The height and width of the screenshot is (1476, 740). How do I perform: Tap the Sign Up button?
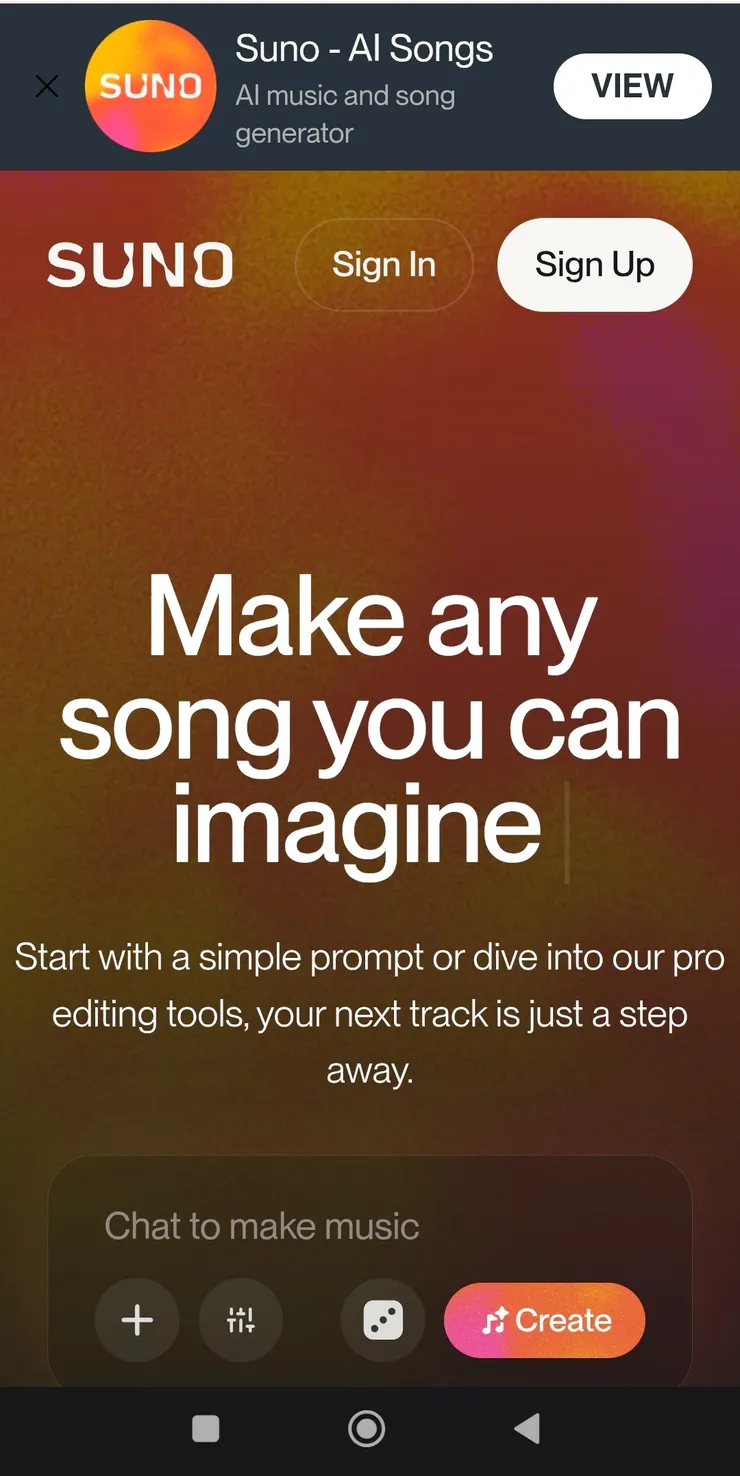tap(594, 265)
